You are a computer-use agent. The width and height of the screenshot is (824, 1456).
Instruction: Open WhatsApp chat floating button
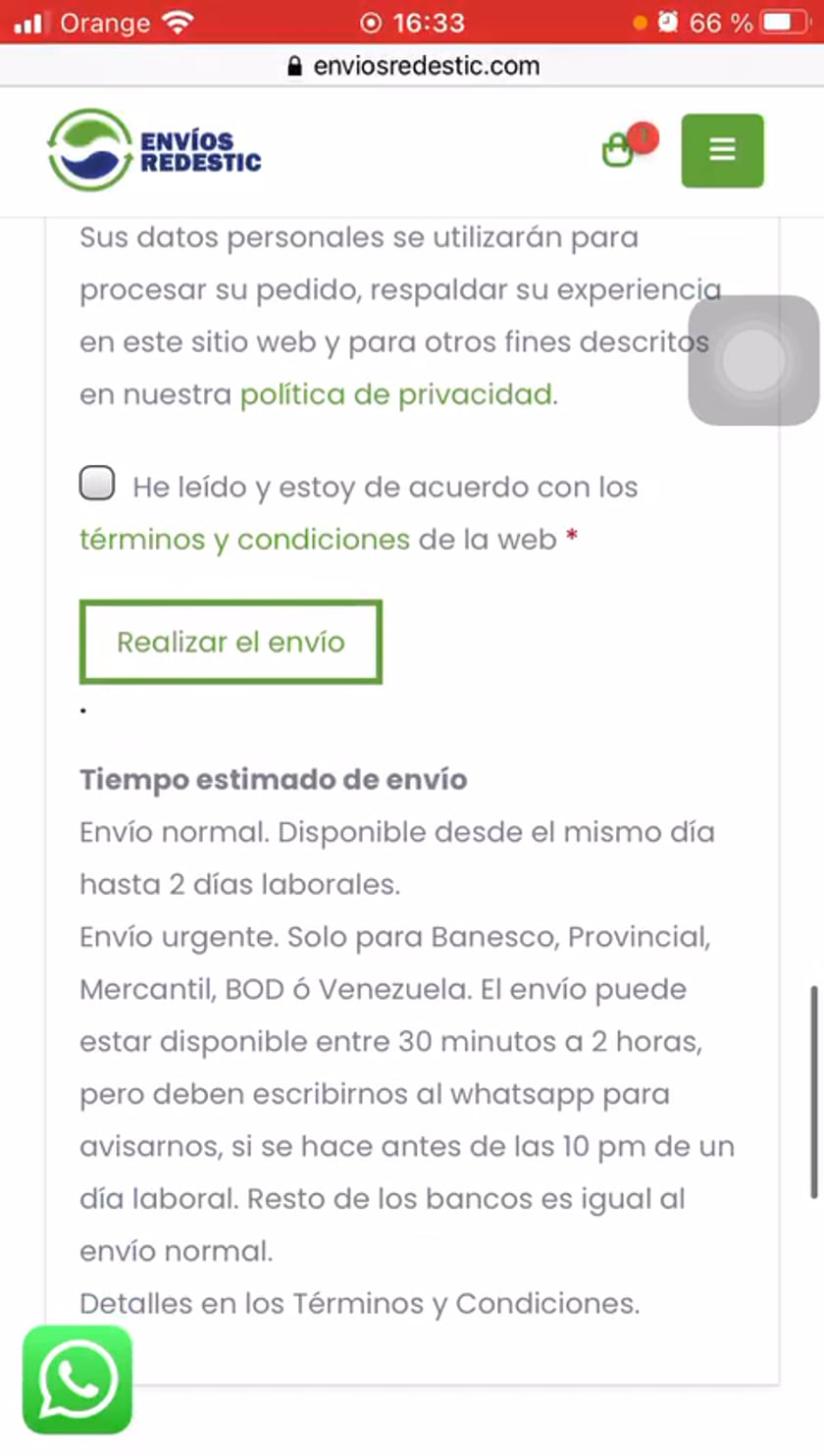point(77,1379)
